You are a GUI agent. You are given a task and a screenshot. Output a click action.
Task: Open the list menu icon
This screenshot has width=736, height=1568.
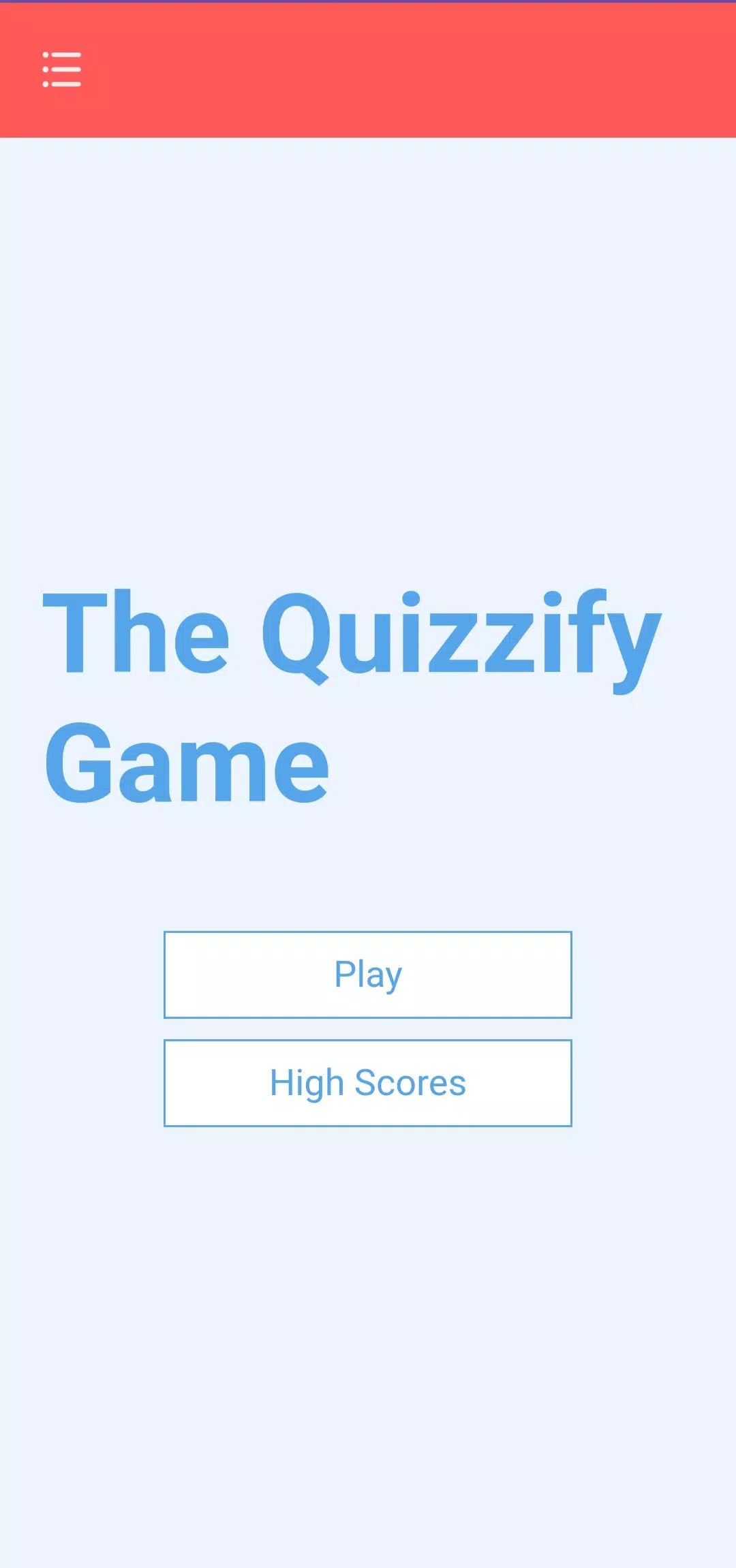(x=61, y=70)
